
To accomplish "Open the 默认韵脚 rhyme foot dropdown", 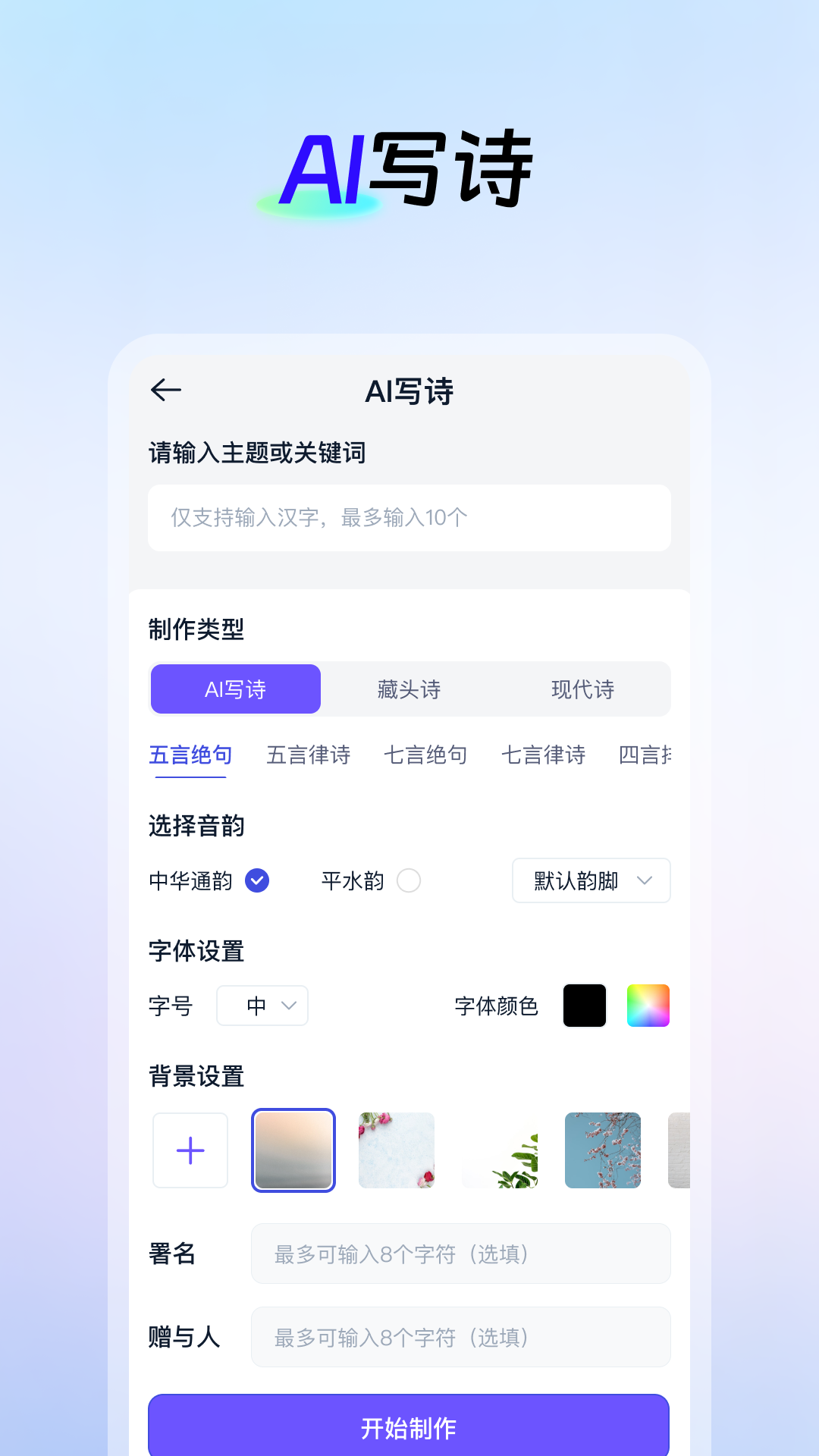I will click(591, 881).
